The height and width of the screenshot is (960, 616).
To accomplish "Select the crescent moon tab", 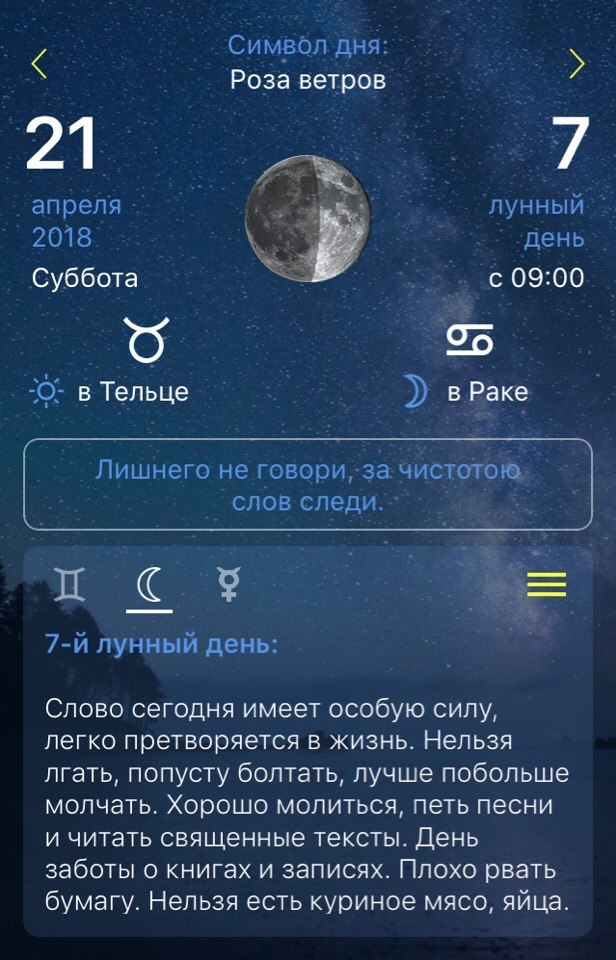I will 149,584.
